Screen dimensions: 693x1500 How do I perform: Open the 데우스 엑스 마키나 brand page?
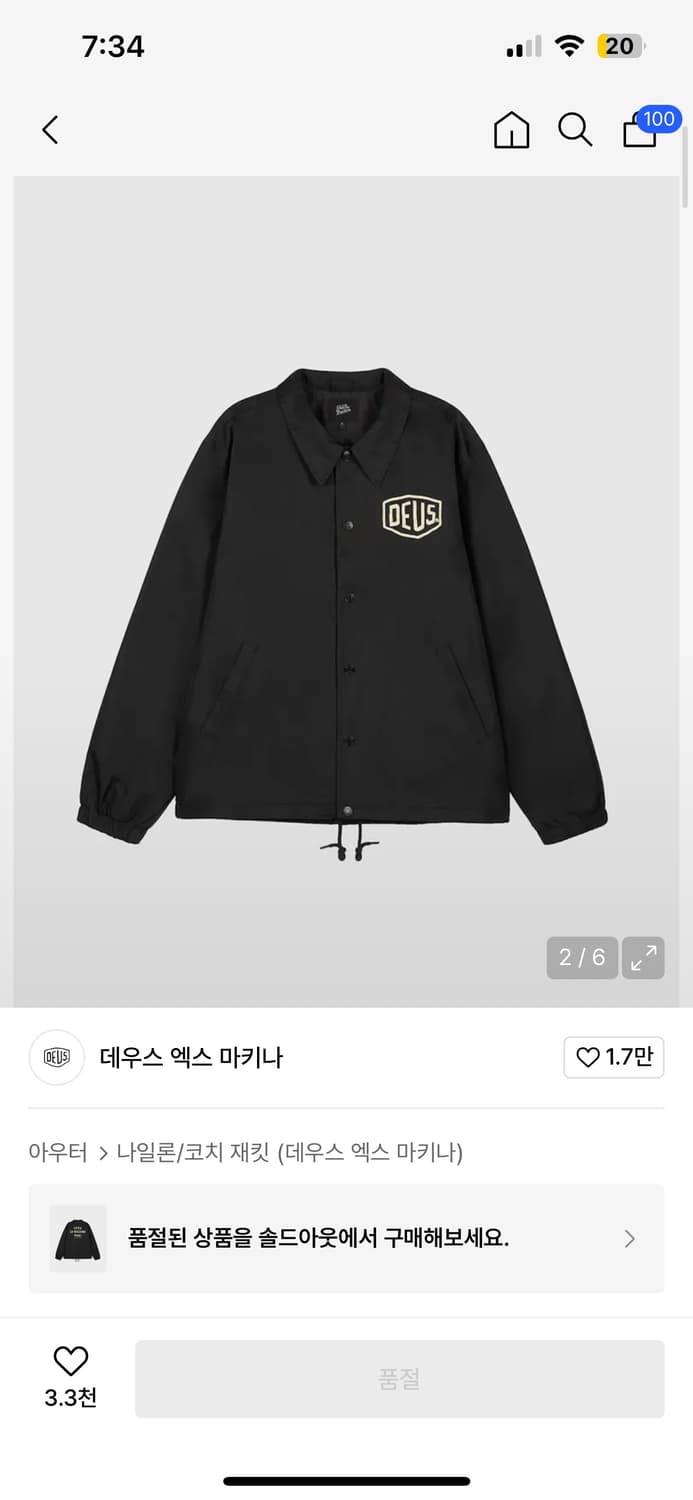pos(190,1057)
